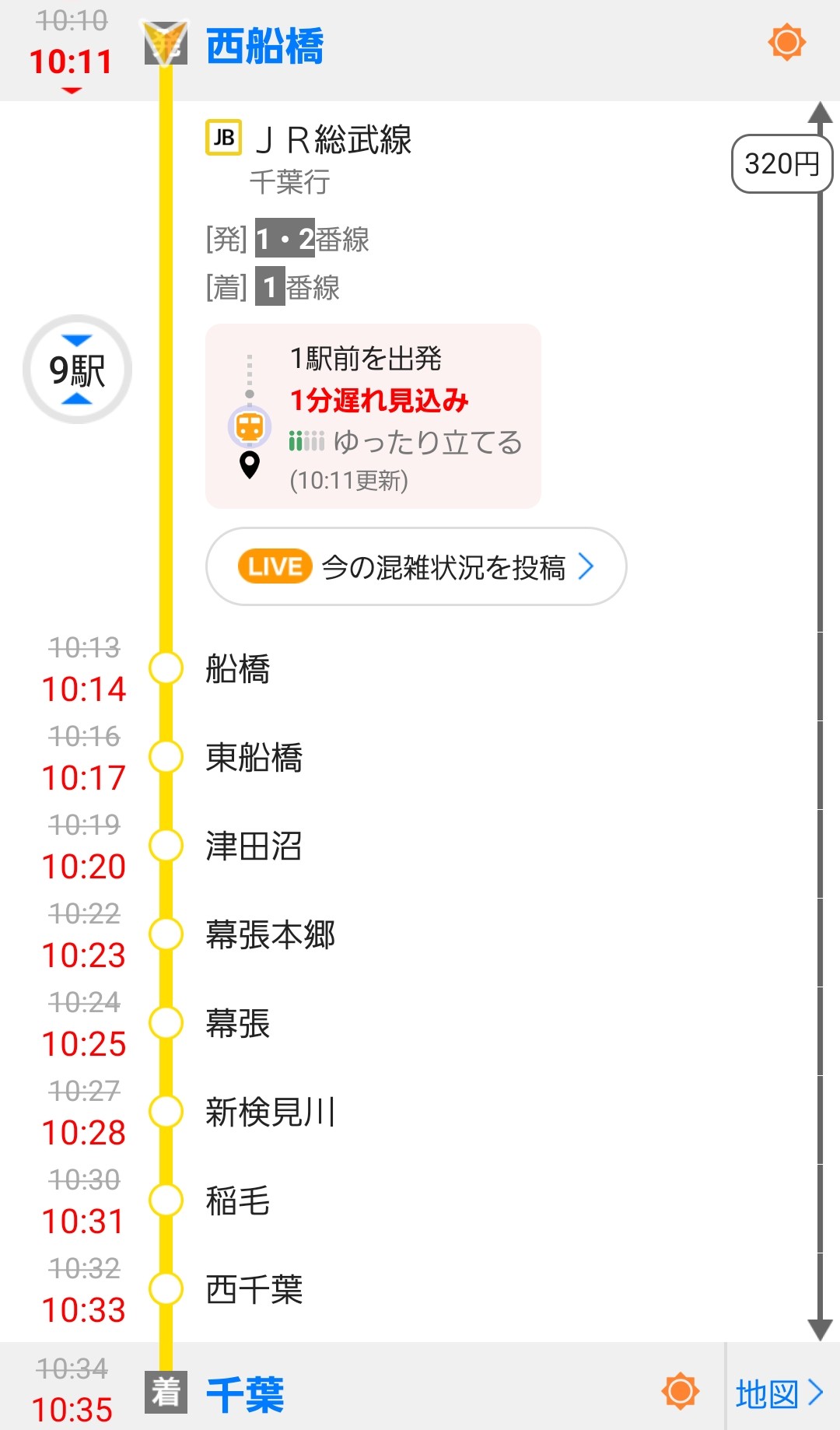840x1430 pixels.
Task: Select the 津田沼 stop
Action: pos(254,846)
